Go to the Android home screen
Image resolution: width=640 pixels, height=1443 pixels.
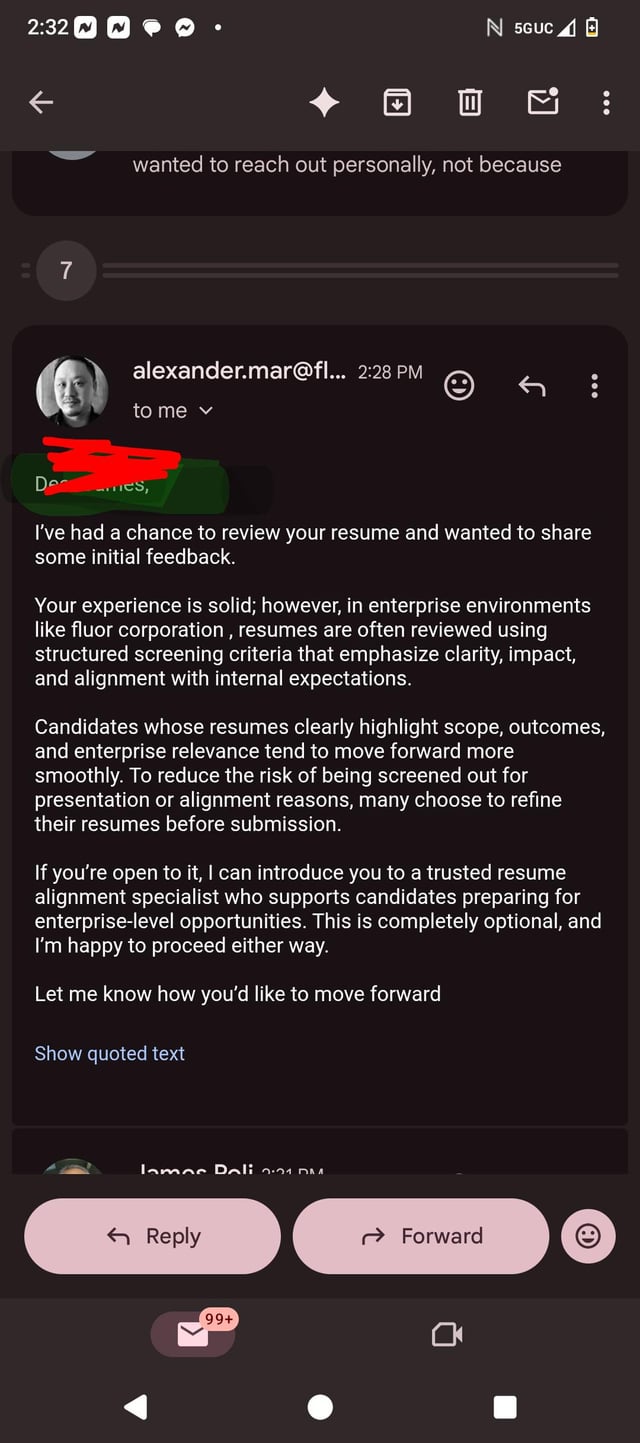tap(320, 1407)
